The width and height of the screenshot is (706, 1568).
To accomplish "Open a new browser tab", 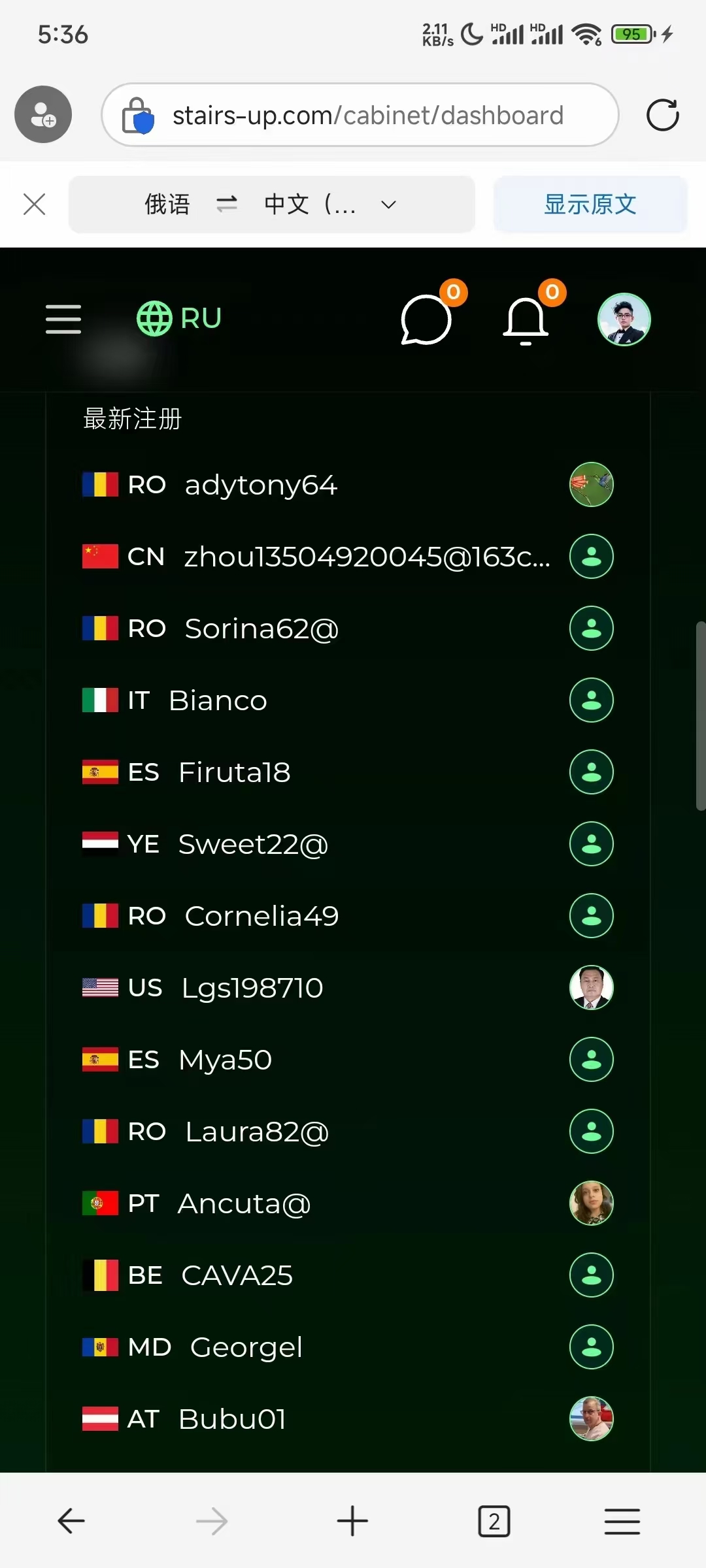I will (x=352, y=1521).
